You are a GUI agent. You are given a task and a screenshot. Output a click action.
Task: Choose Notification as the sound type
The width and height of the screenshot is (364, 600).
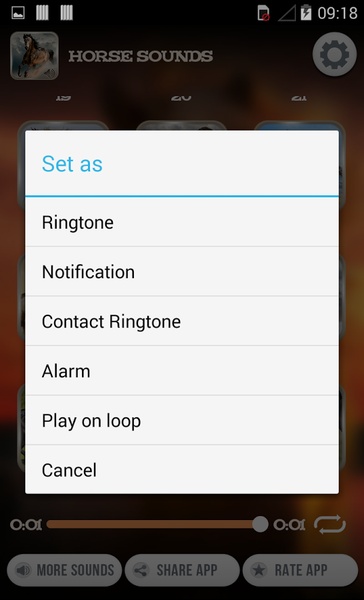pos(182,272)
